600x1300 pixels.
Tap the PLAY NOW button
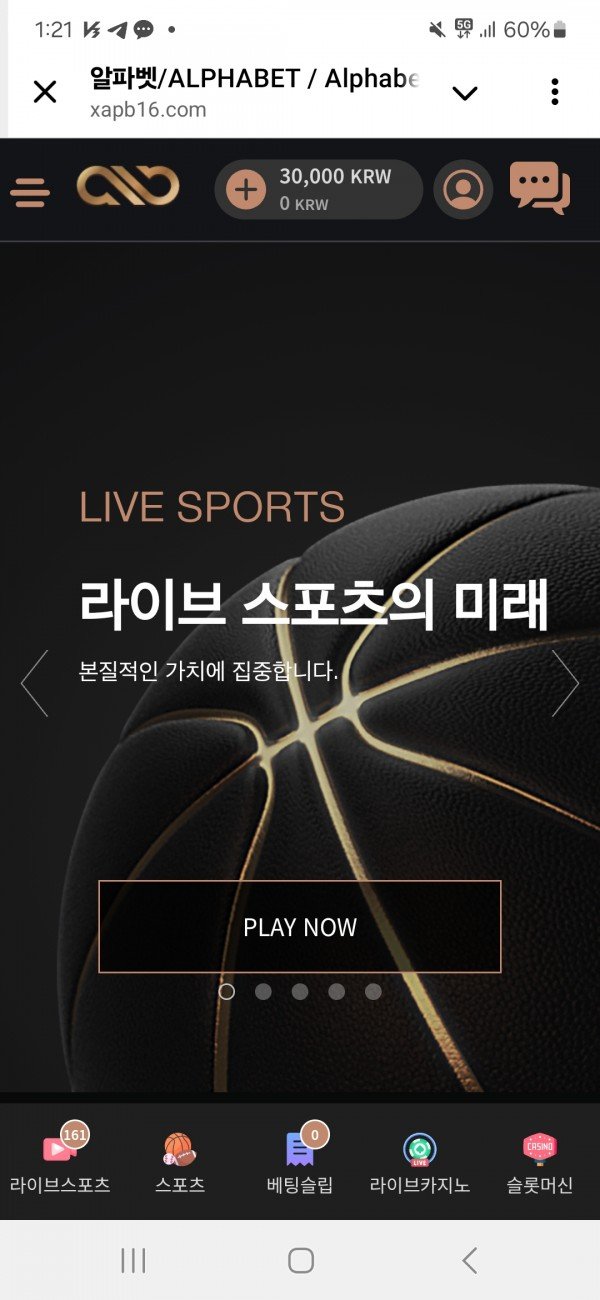[x=299, y=927]
